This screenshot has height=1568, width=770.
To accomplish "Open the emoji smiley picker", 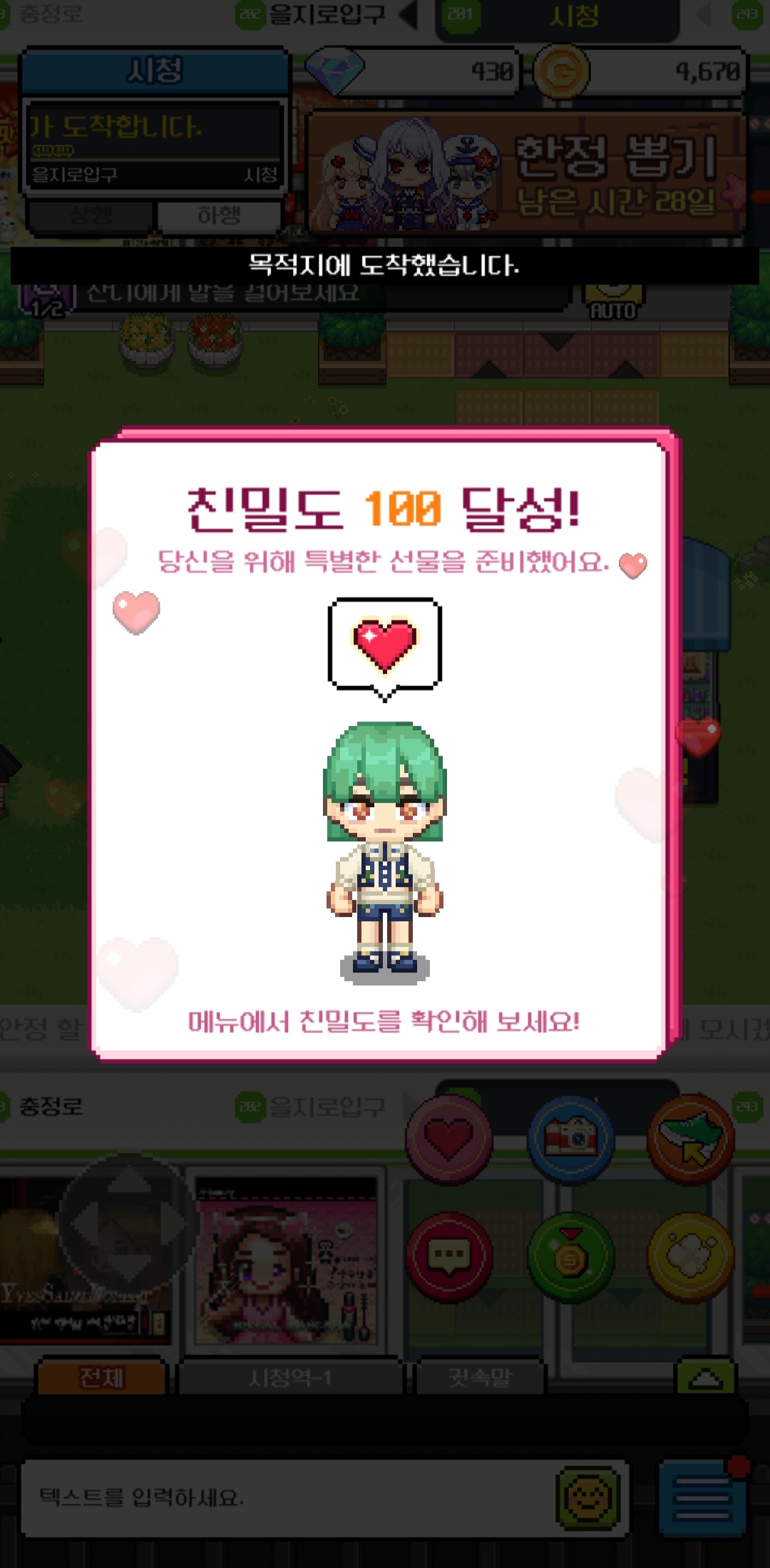I will [x=587, y=1497].
